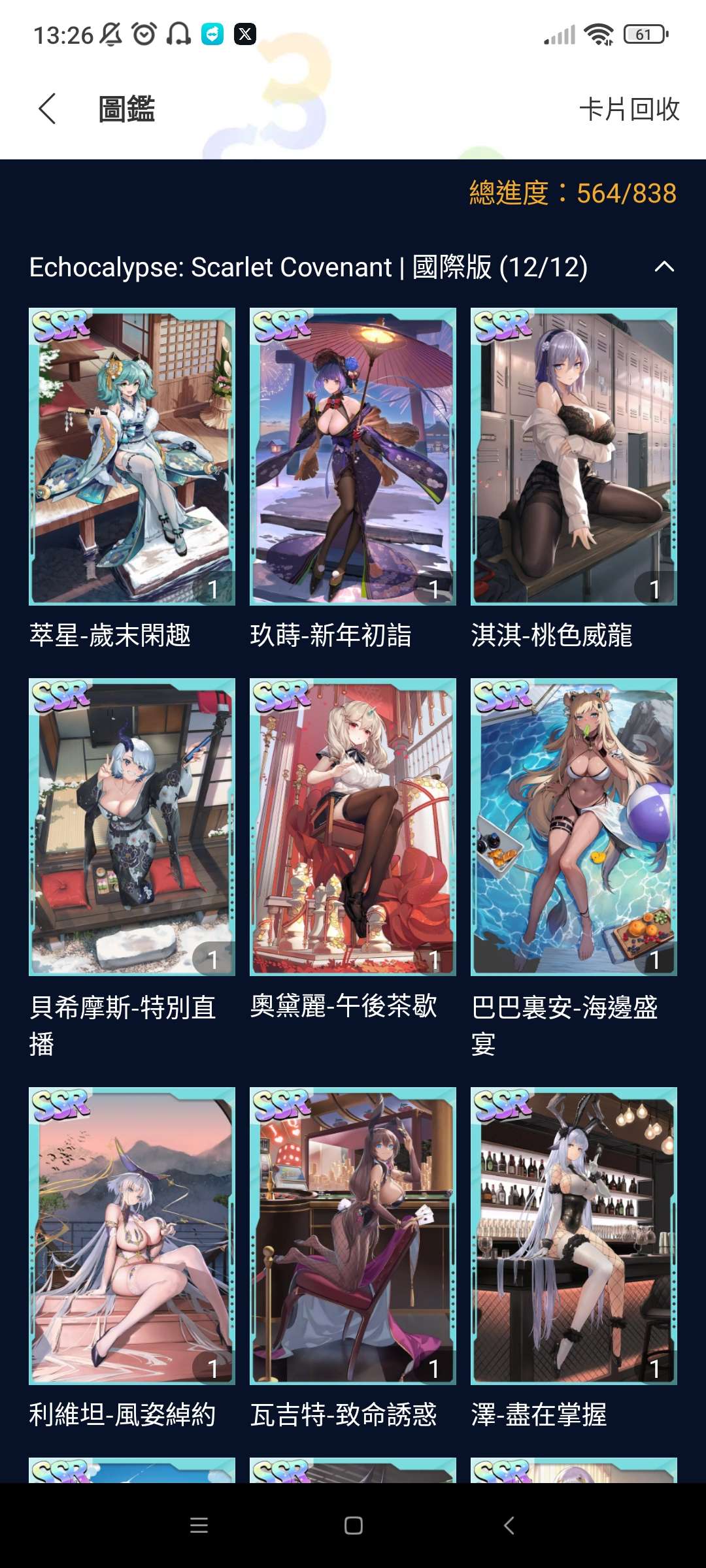Open the 玖蒔-新年初詣 card

(353, 456)
